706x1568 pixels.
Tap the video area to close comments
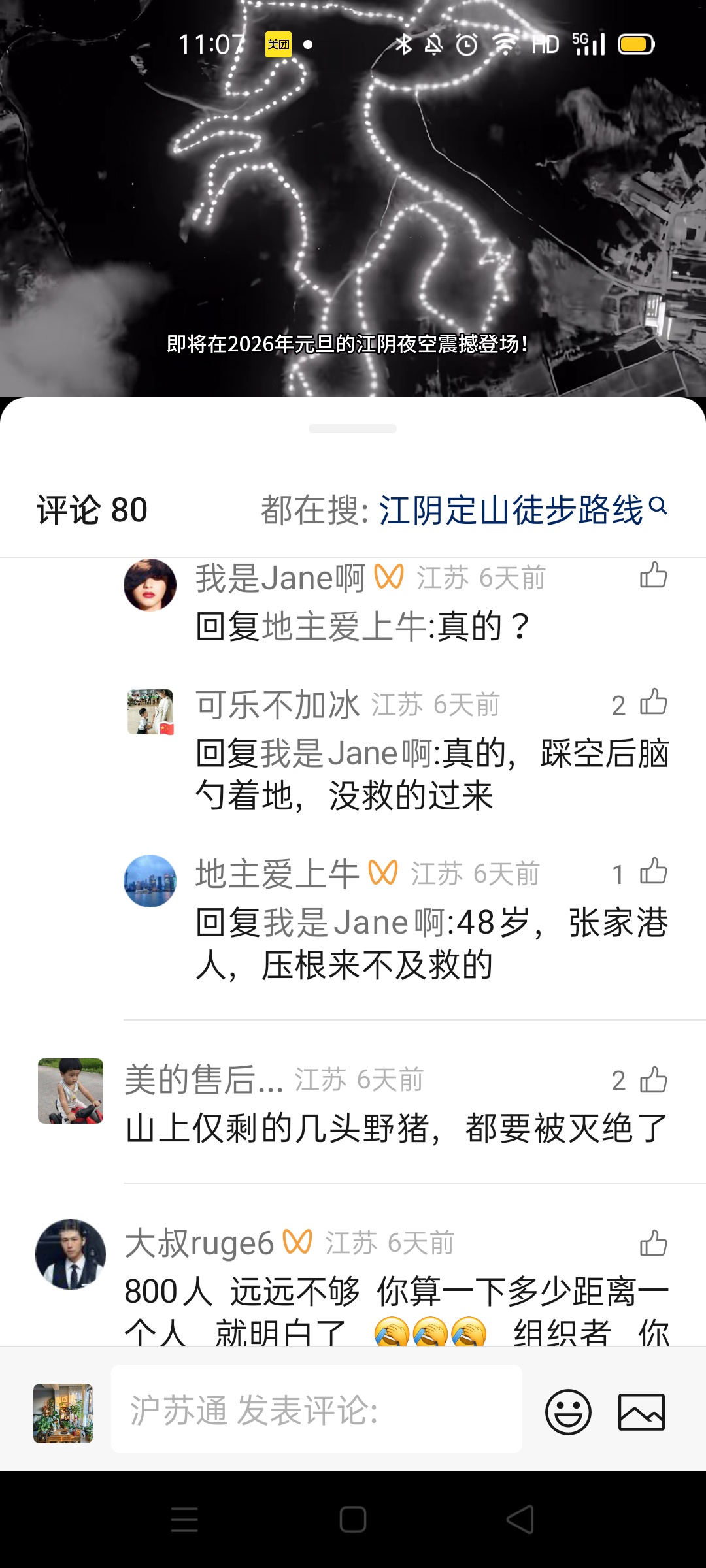[x=353, y=196]
